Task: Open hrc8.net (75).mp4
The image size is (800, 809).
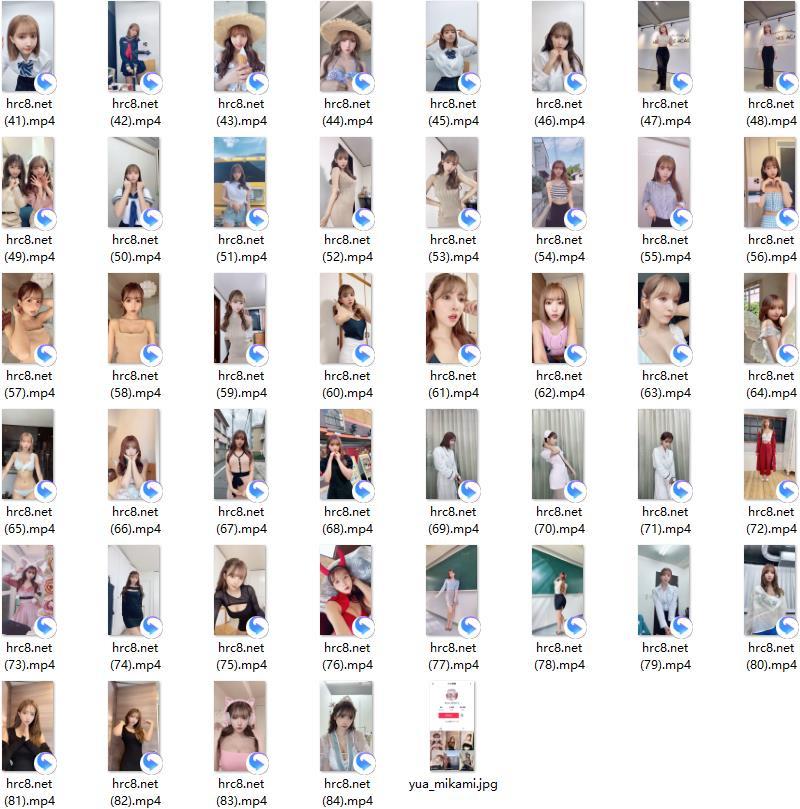Action: click(x=240, y=591)
